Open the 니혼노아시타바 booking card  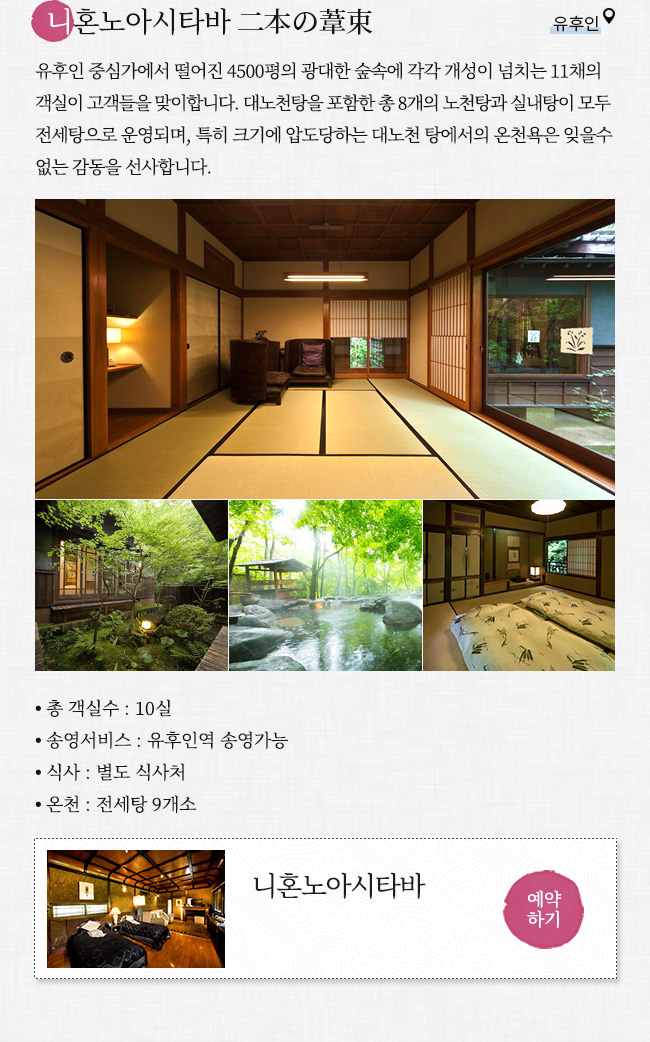pos(339,886)
